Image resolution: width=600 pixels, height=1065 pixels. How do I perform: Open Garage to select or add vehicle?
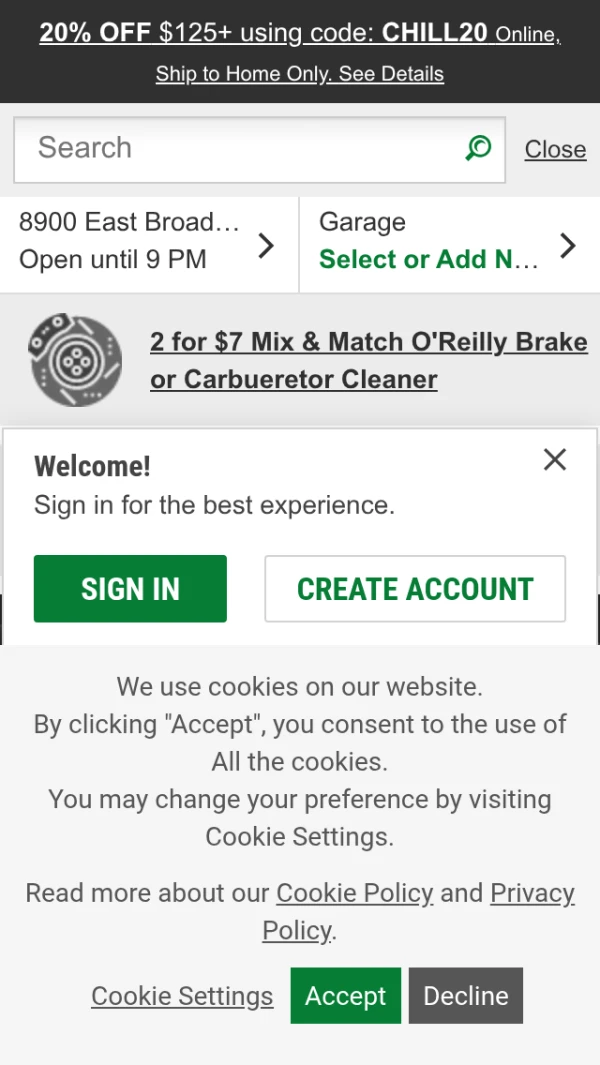(448, 241)
